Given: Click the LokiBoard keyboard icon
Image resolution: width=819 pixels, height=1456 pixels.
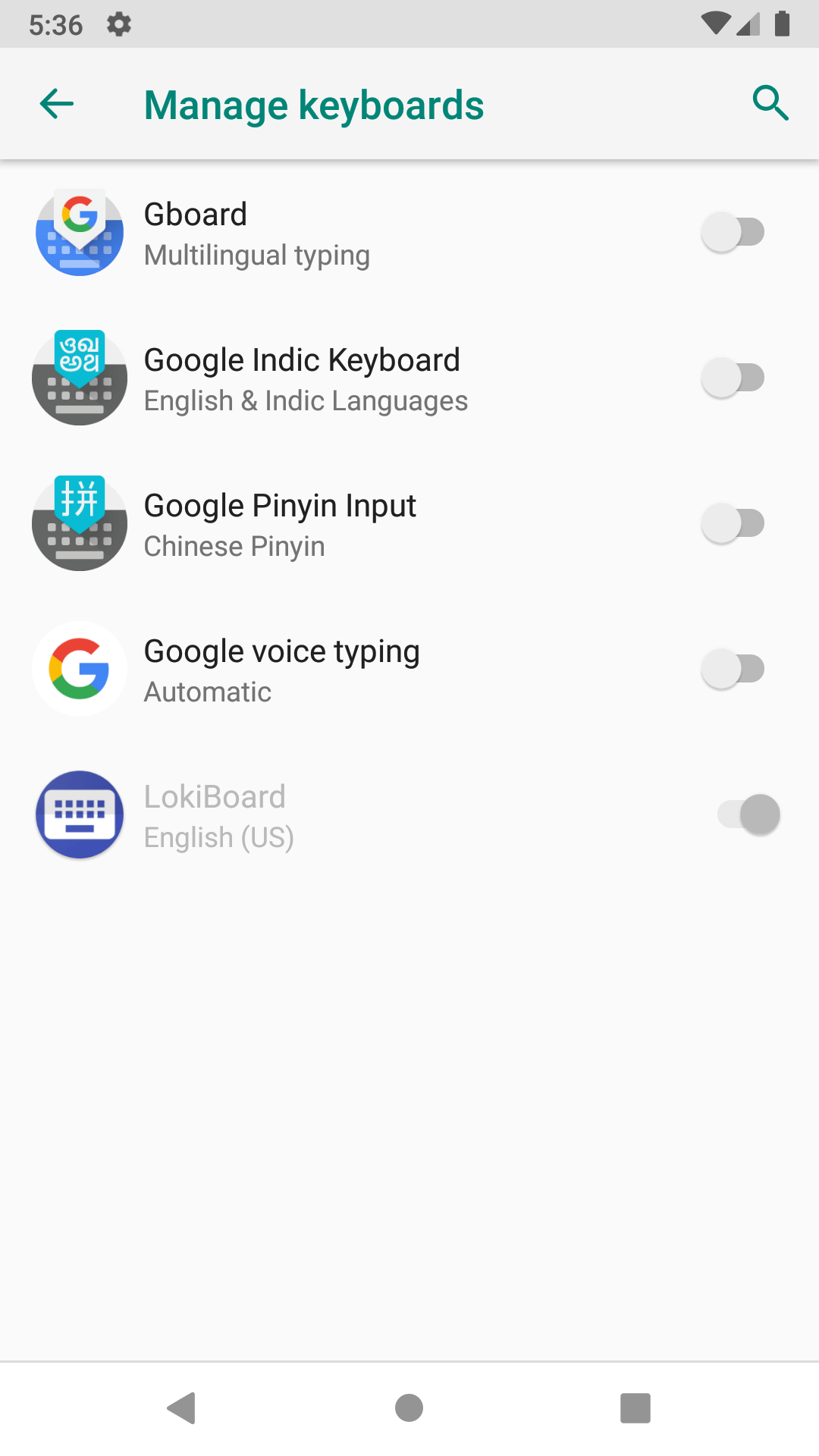Looking at the screenshot, I should pyautogui.click(x=79, y=814).
